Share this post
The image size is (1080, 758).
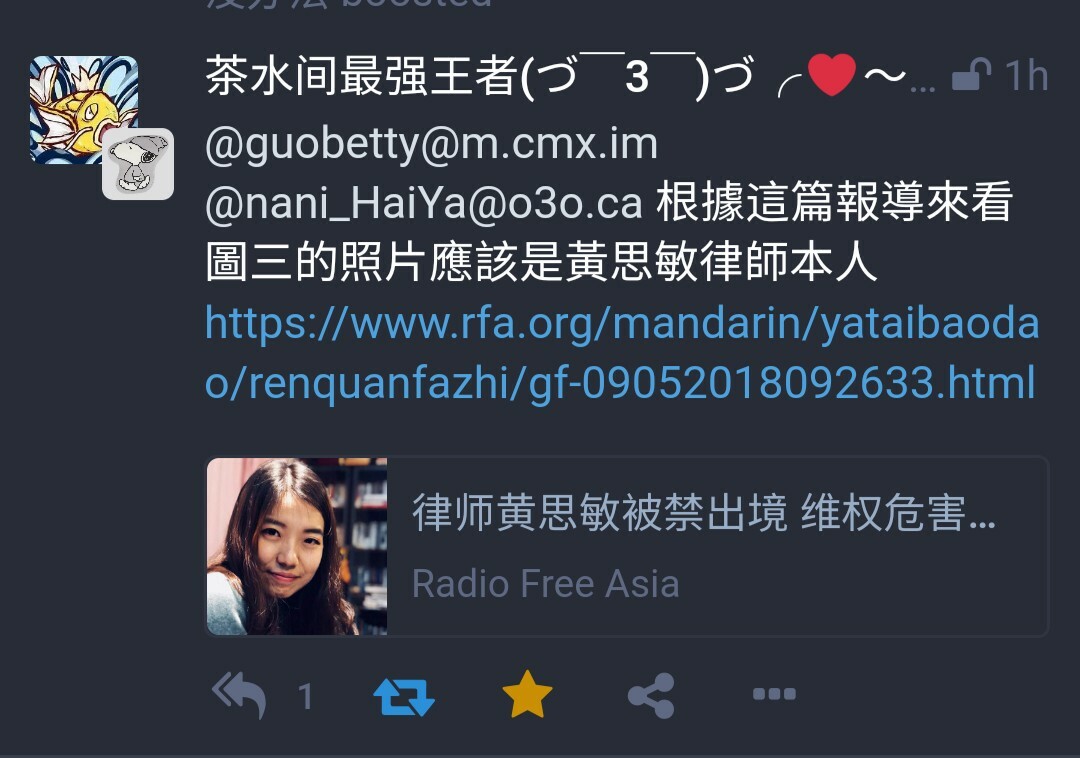point(651,695)
